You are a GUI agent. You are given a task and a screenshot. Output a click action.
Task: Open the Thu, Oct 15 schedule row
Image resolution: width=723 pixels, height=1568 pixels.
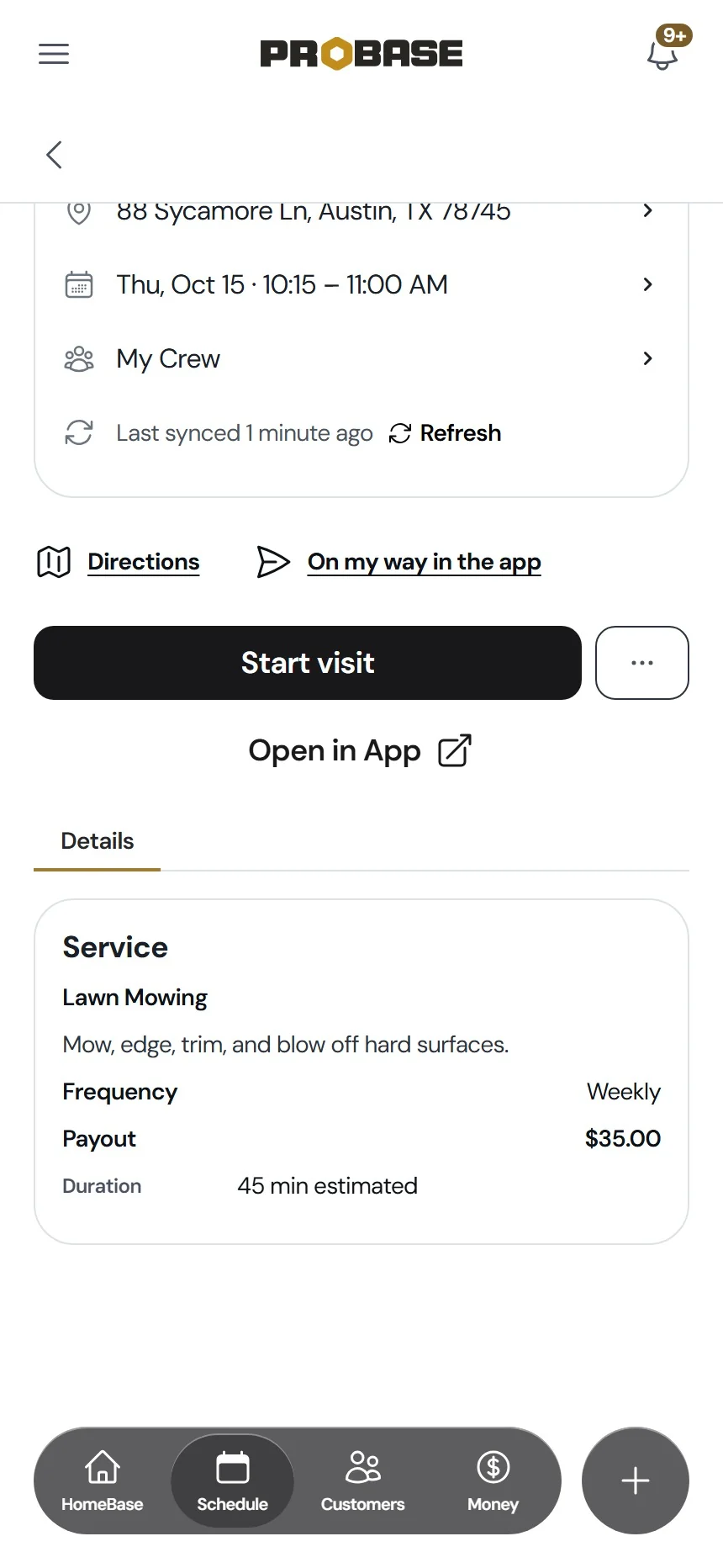click(x=361, y=284)
